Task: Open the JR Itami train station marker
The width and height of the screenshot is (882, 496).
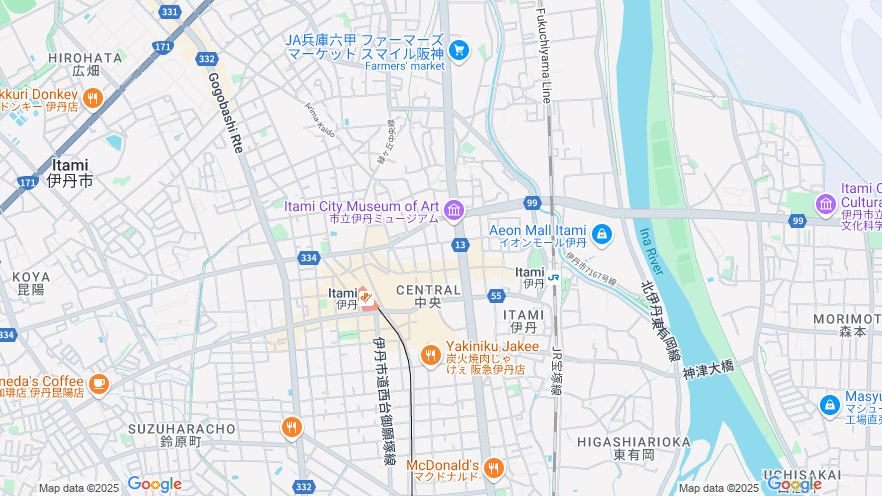Action: (553, 277)
